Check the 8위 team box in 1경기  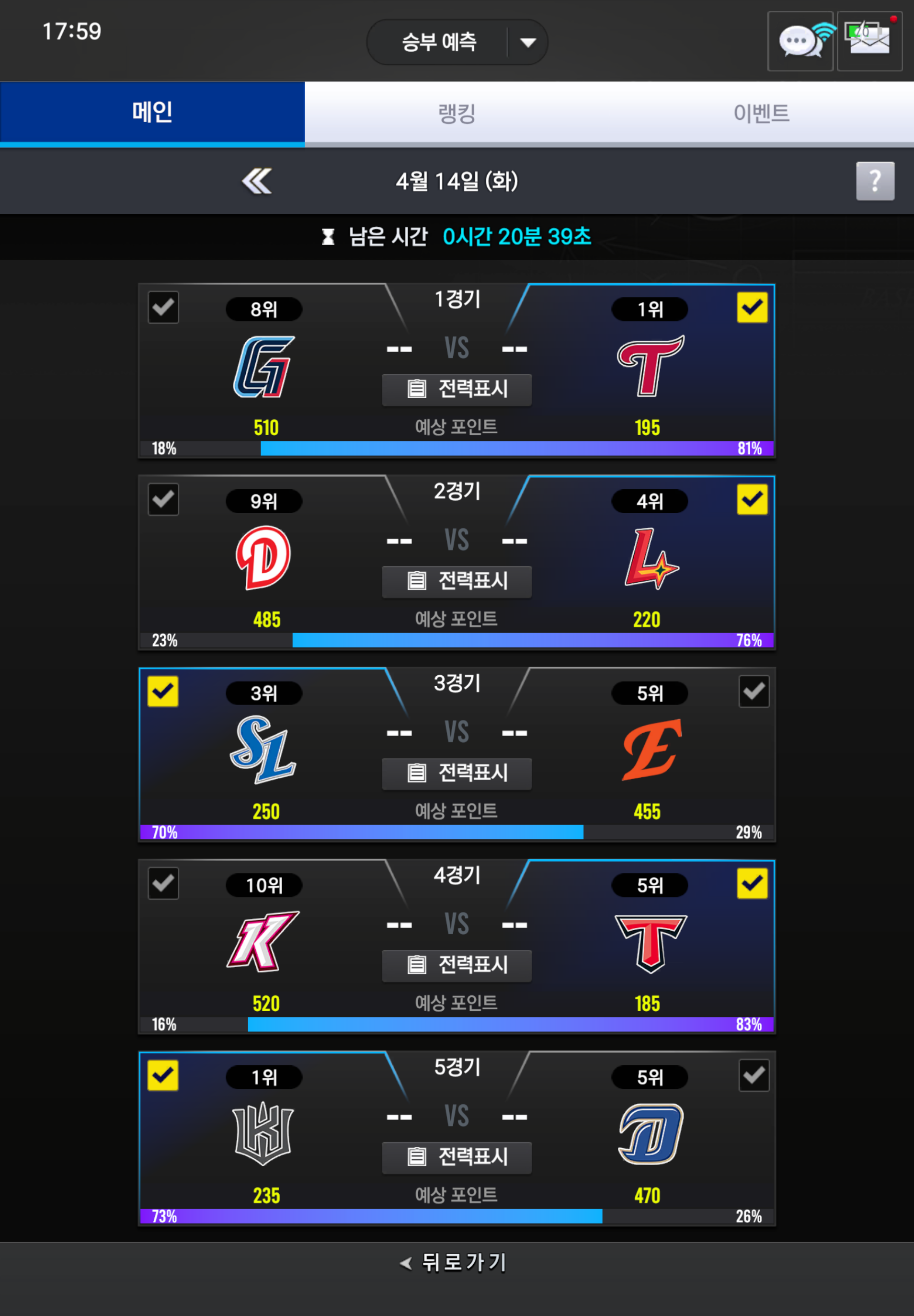click(x=163, y=308)
